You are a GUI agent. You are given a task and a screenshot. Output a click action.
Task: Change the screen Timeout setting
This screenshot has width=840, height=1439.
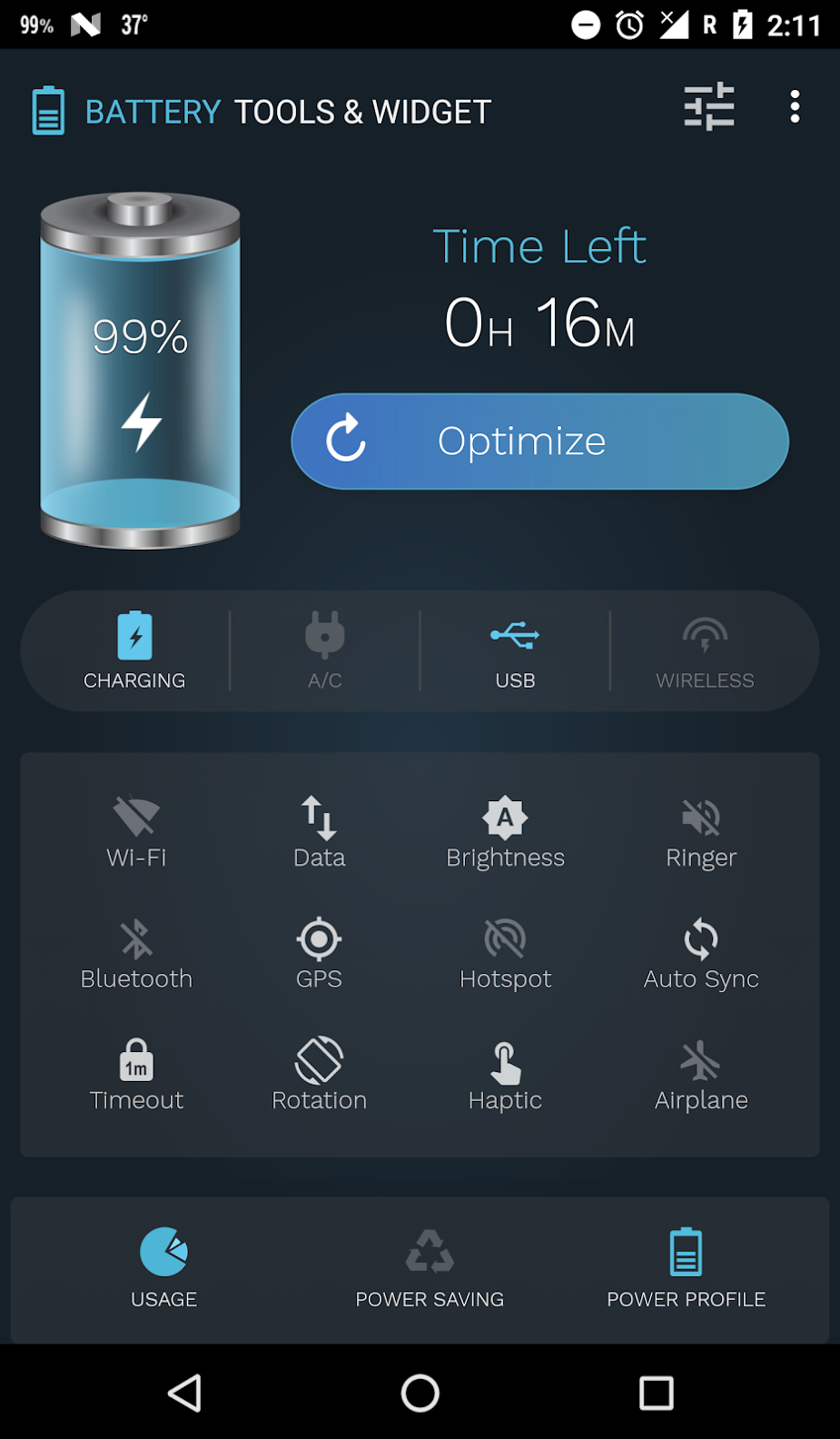[136, 1076]
